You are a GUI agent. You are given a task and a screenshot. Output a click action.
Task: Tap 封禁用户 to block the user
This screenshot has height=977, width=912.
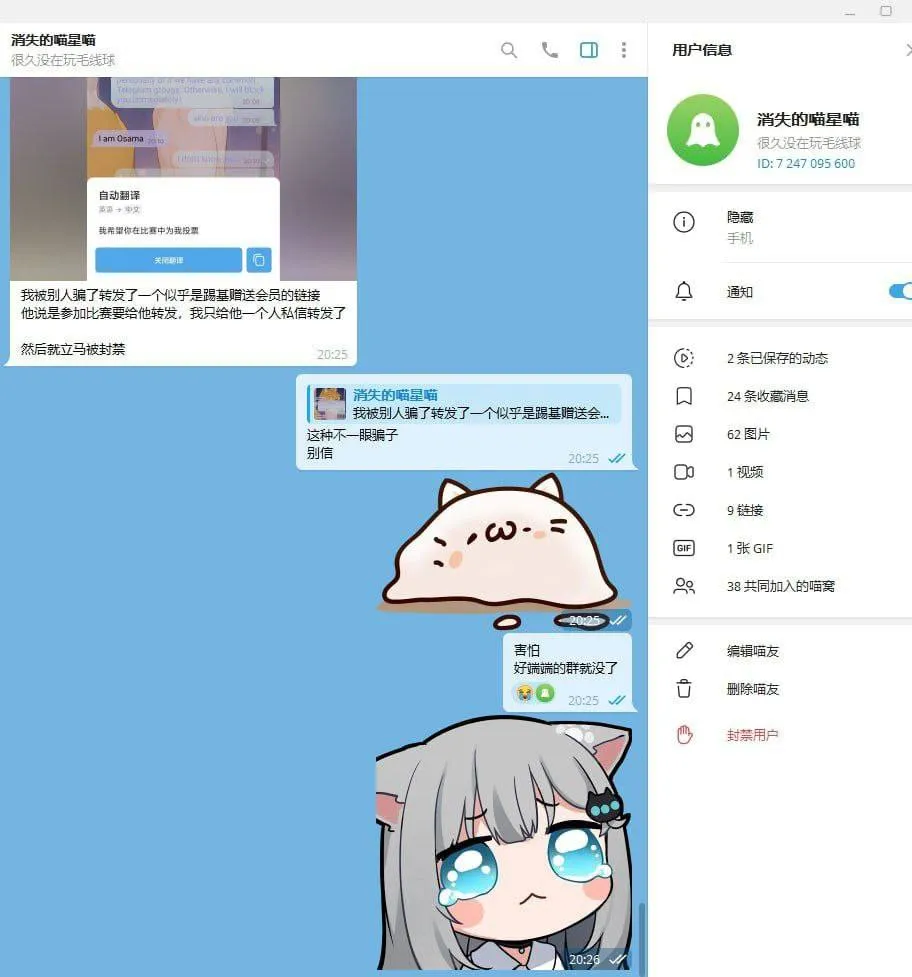(x=752, y=735)
